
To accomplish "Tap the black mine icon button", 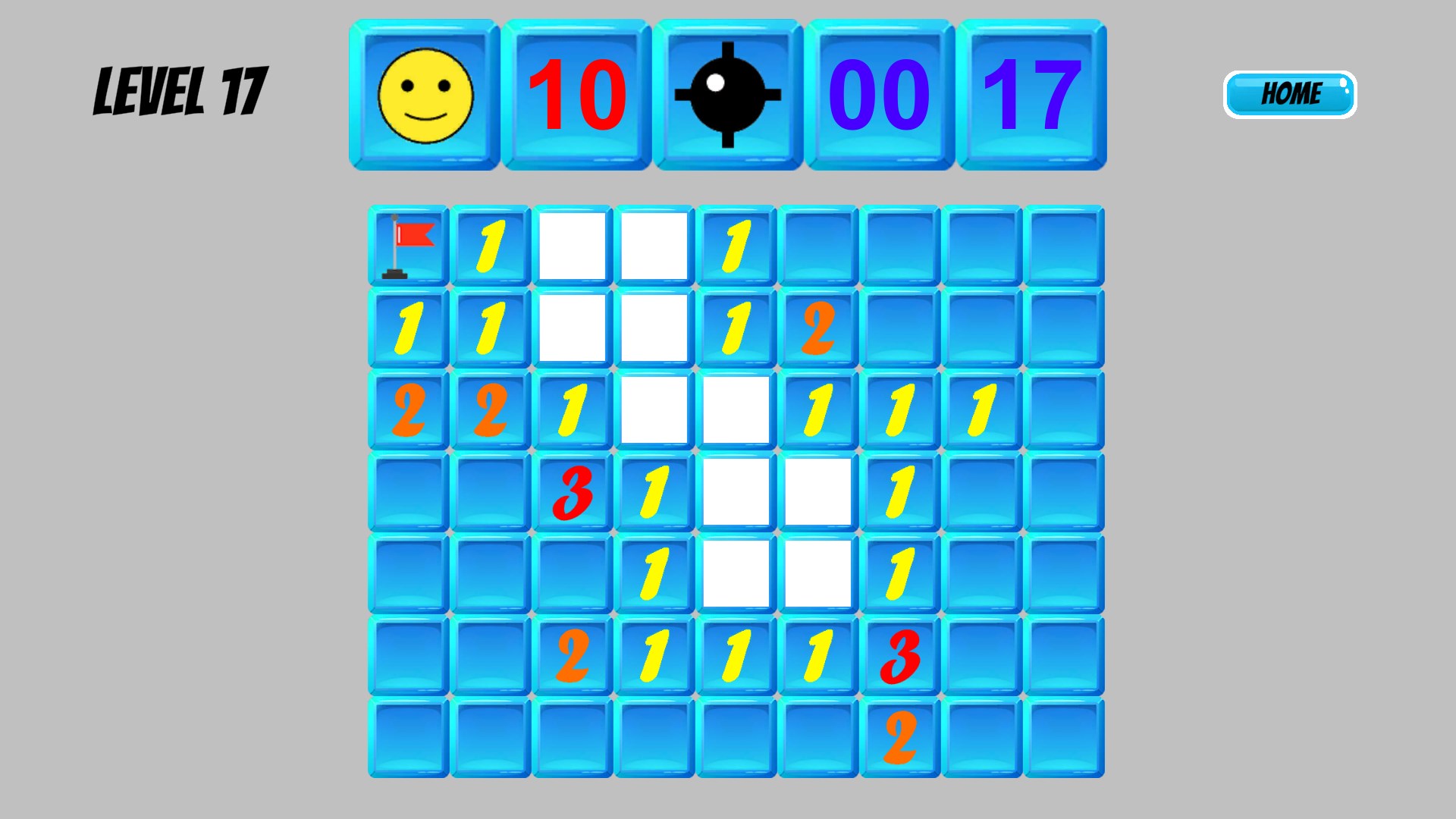I will point(728,96).
